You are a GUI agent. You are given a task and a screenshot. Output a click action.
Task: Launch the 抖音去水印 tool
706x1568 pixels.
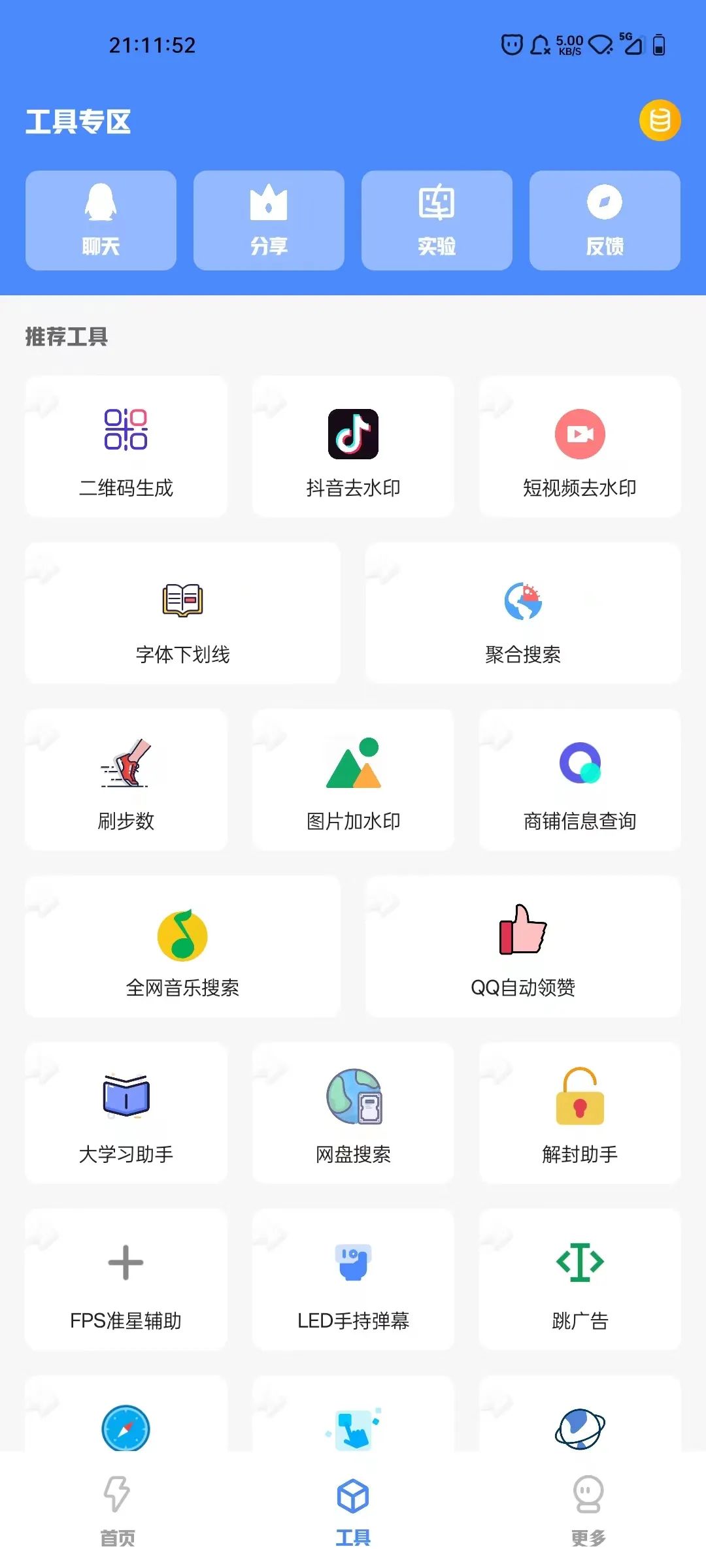pos(353,447)
